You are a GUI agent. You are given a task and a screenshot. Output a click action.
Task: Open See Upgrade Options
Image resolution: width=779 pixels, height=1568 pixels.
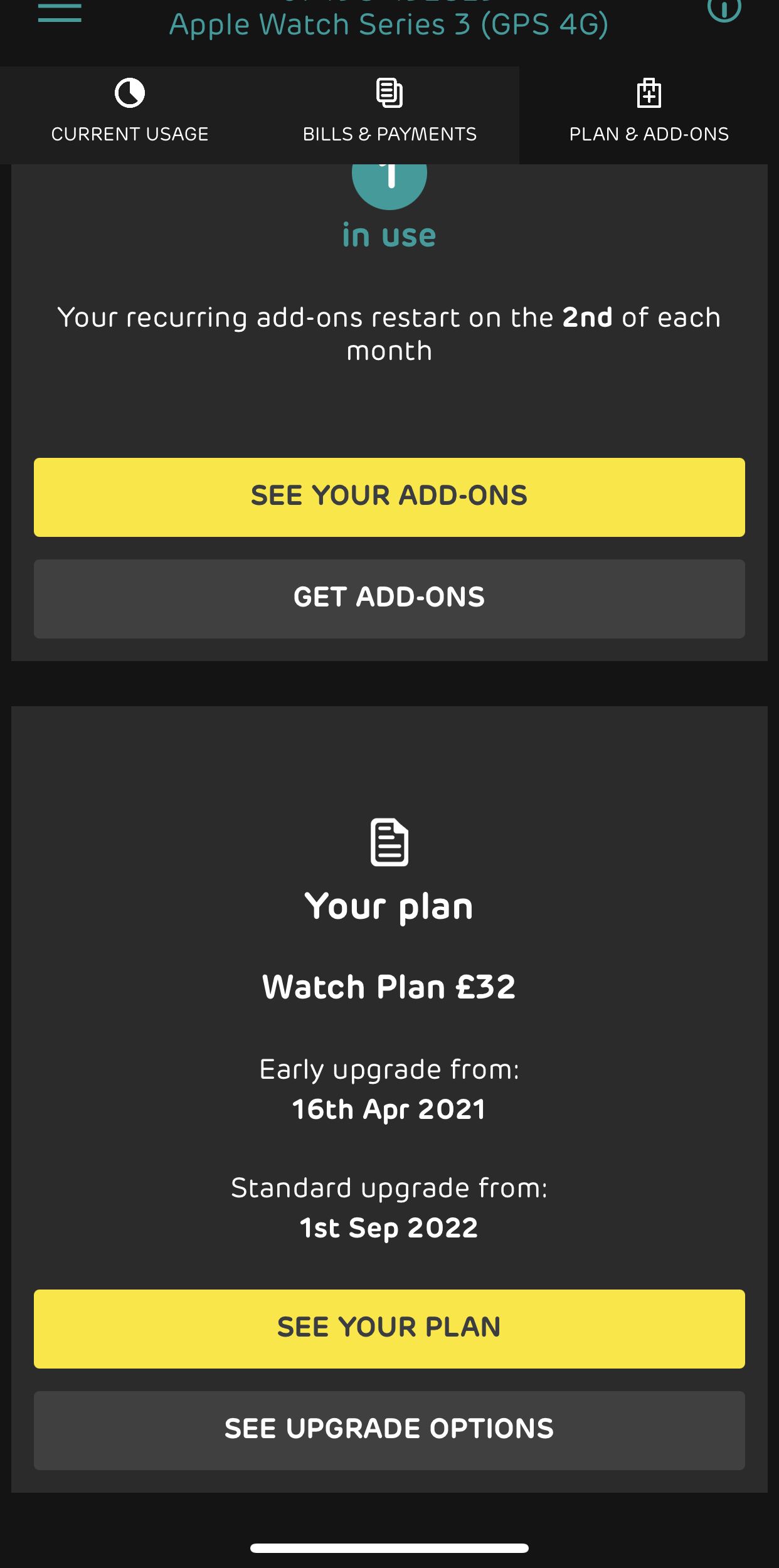tap(389, 1430)
